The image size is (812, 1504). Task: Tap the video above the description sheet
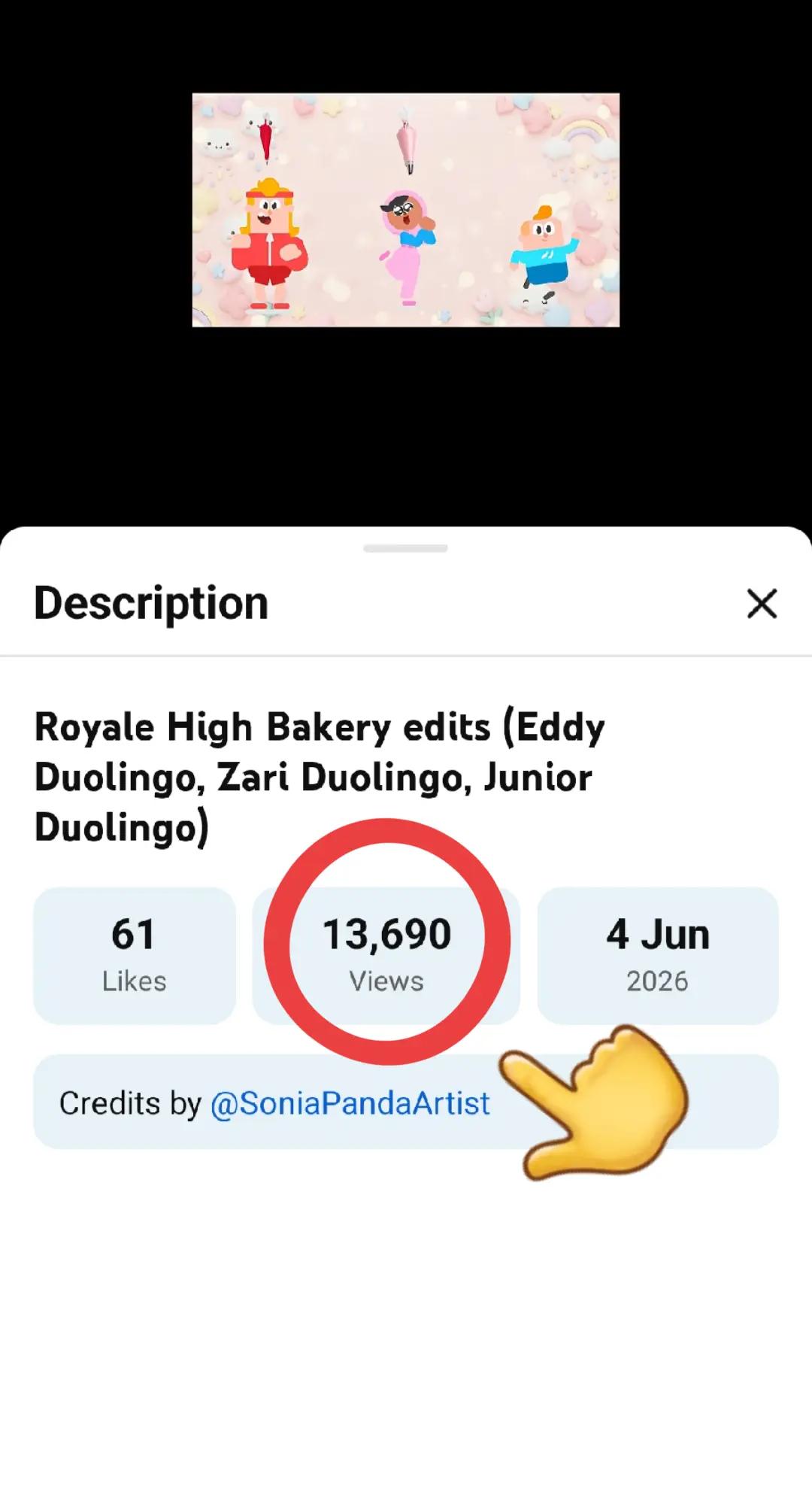point(406,210)
